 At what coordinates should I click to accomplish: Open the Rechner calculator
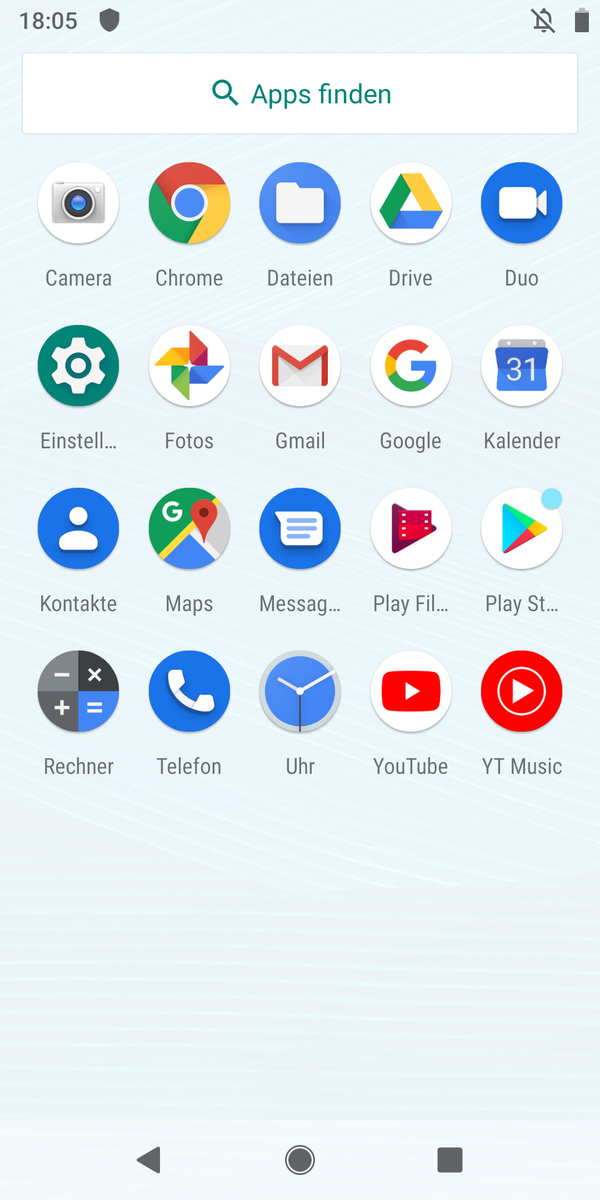(78, 692)
